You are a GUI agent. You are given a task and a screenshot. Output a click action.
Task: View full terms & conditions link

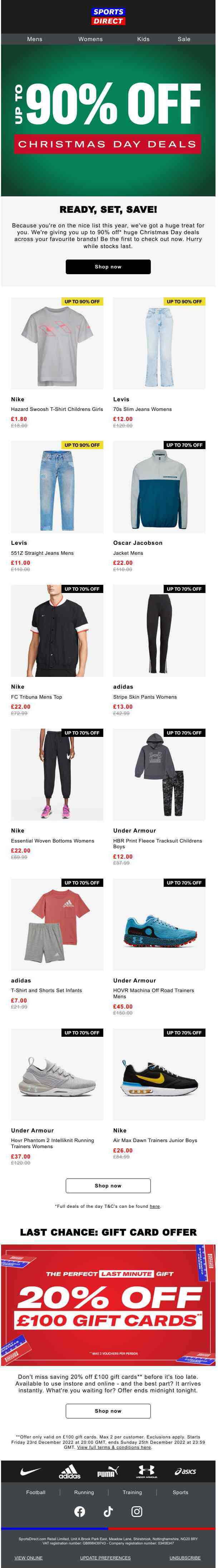[x=114, y=1447]
